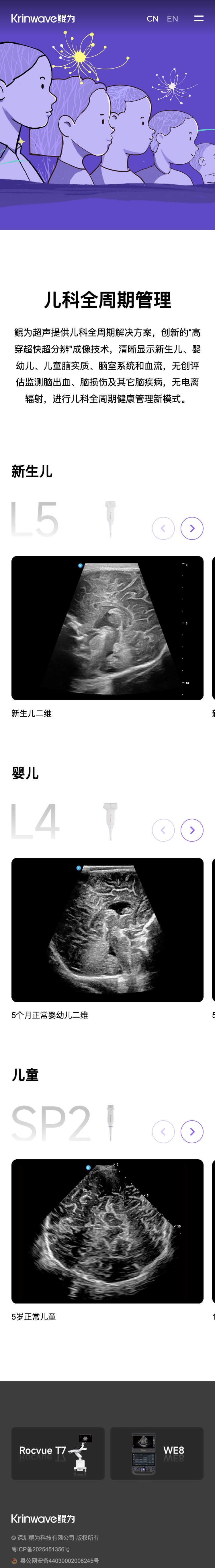Viewport: 215px width, 1568px height.
Task: Show next slide in 儿童 carousel
Action: pos(192,1131)
